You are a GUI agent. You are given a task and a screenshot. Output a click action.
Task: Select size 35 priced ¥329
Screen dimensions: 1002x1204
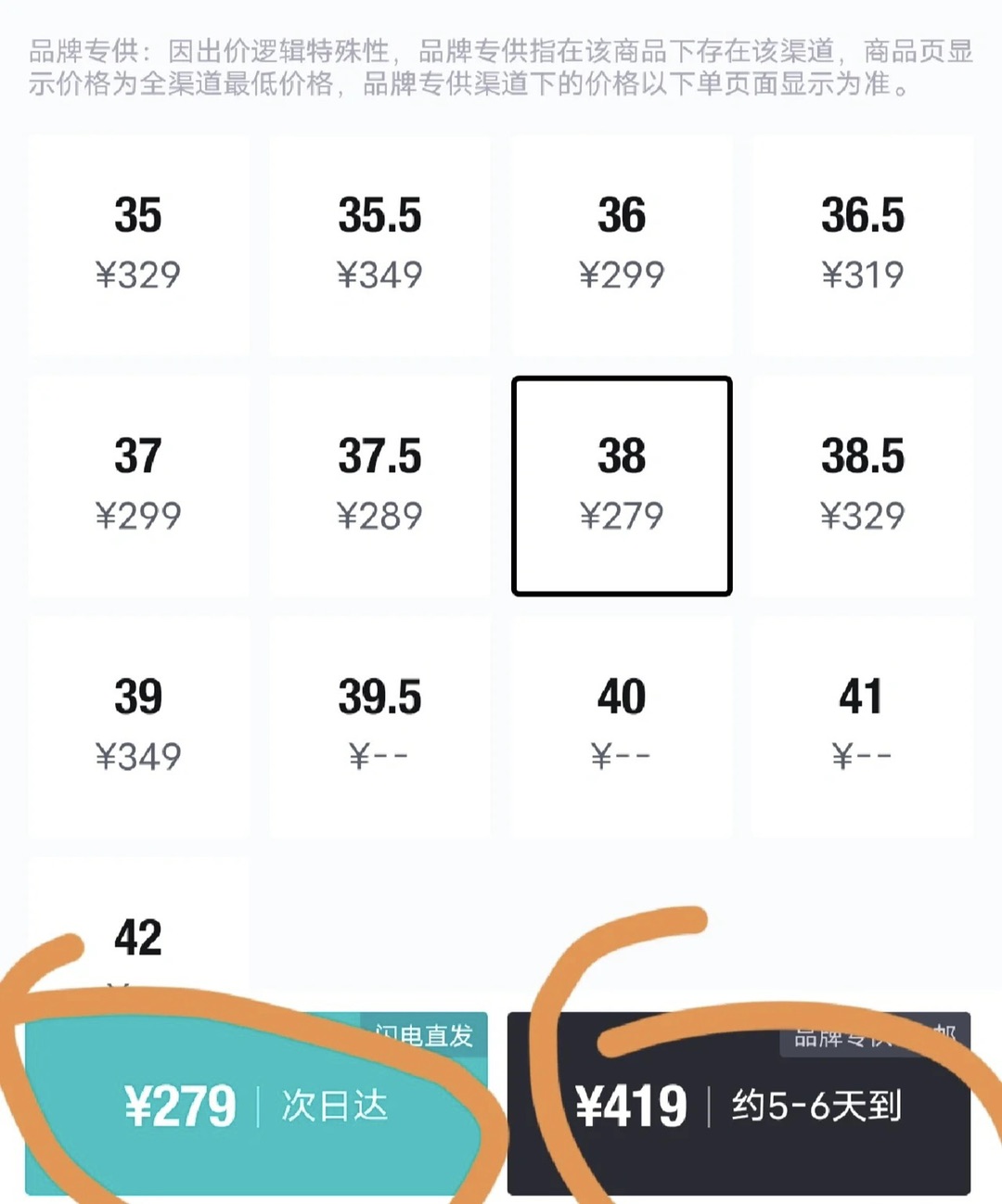(x=138, y=244)
